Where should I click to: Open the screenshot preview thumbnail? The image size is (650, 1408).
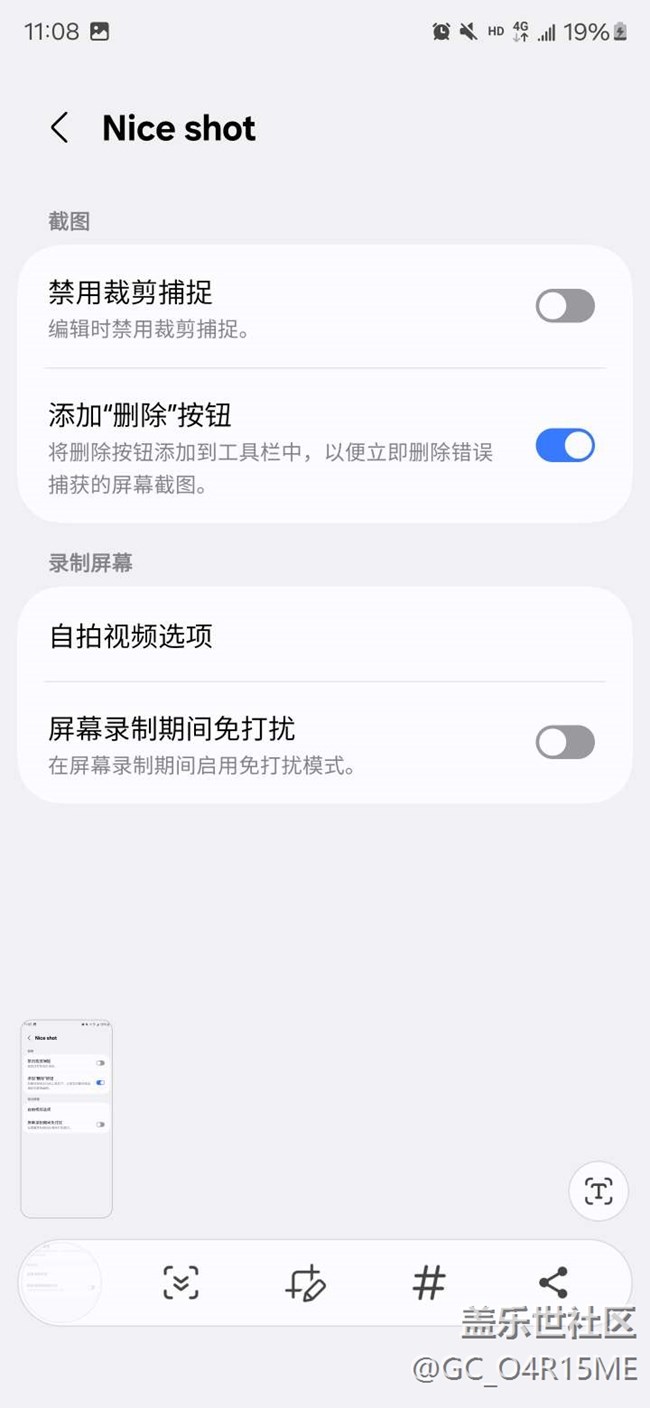point(67,1118)
